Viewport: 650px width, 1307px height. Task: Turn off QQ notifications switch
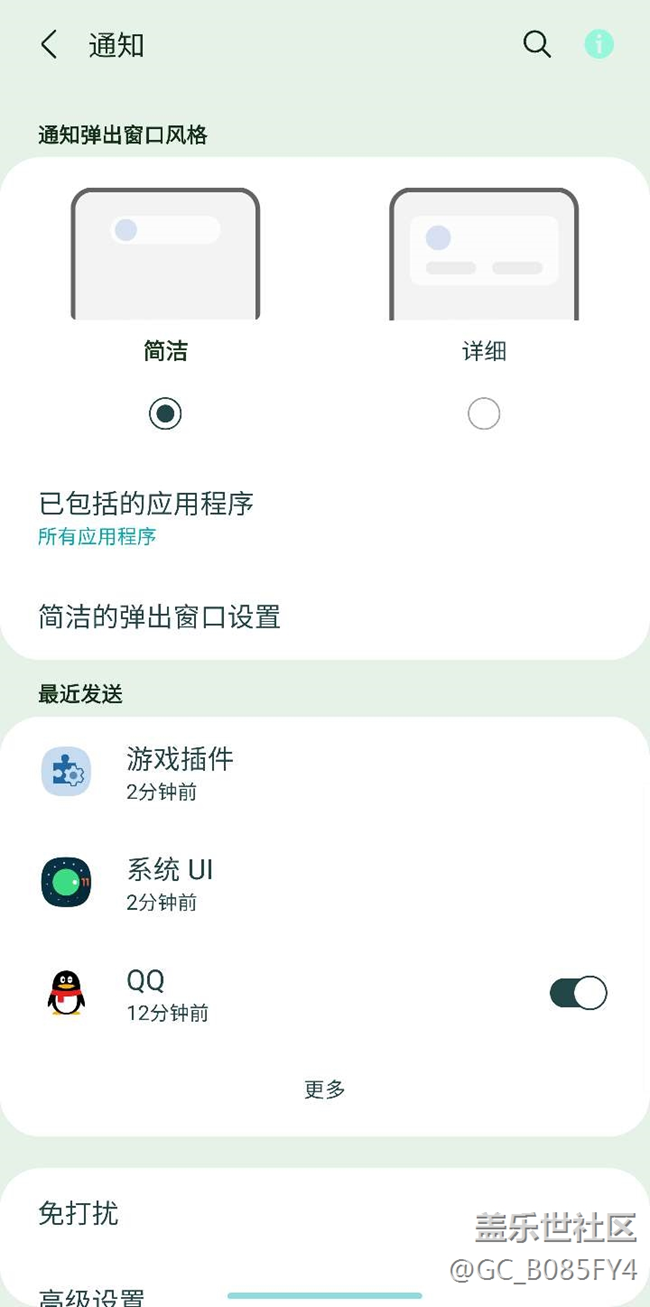578,993
